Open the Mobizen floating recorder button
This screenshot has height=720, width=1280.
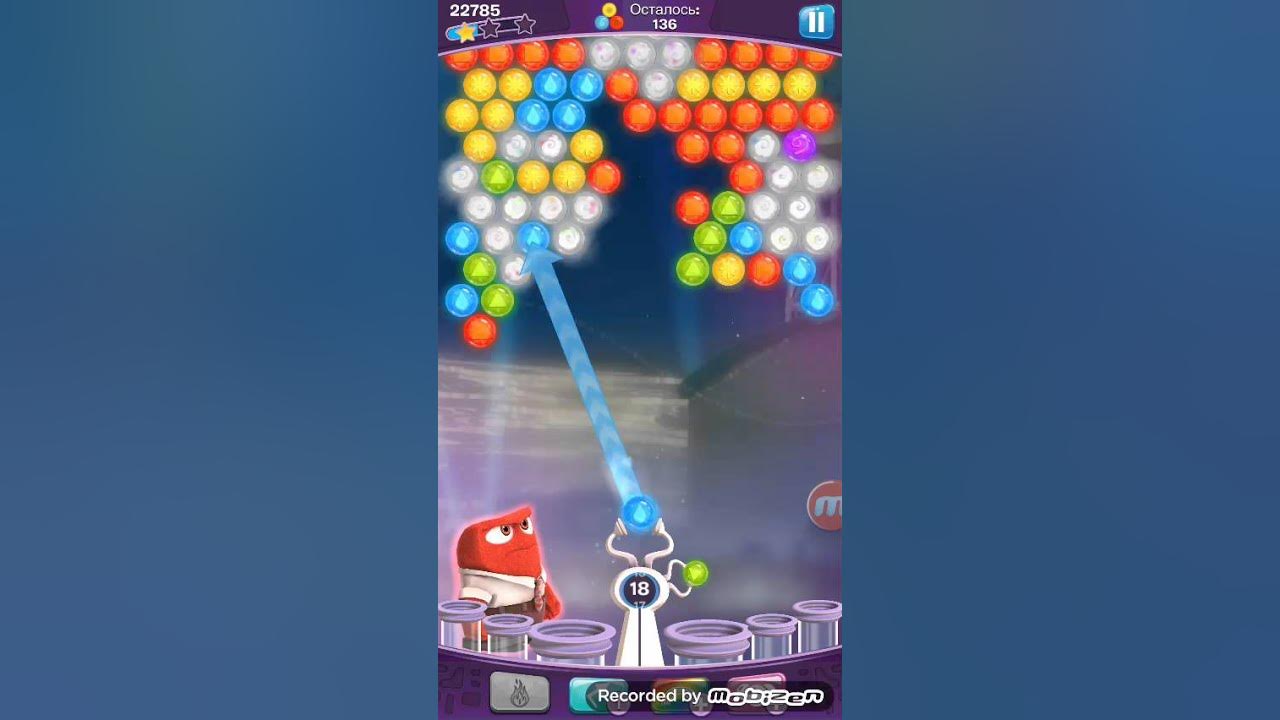pyautogui.click(x=824, y=506)
